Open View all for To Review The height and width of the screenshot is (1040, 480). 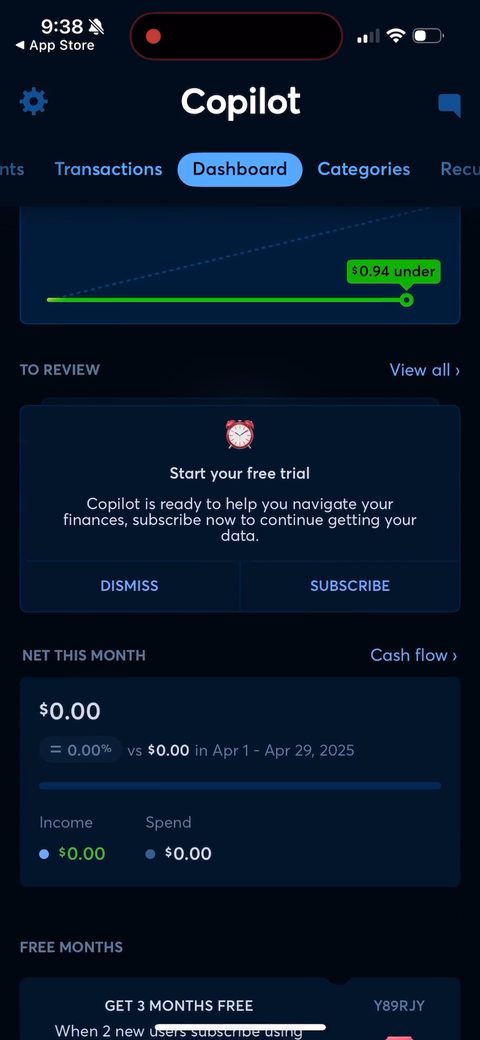pos(424,370)
